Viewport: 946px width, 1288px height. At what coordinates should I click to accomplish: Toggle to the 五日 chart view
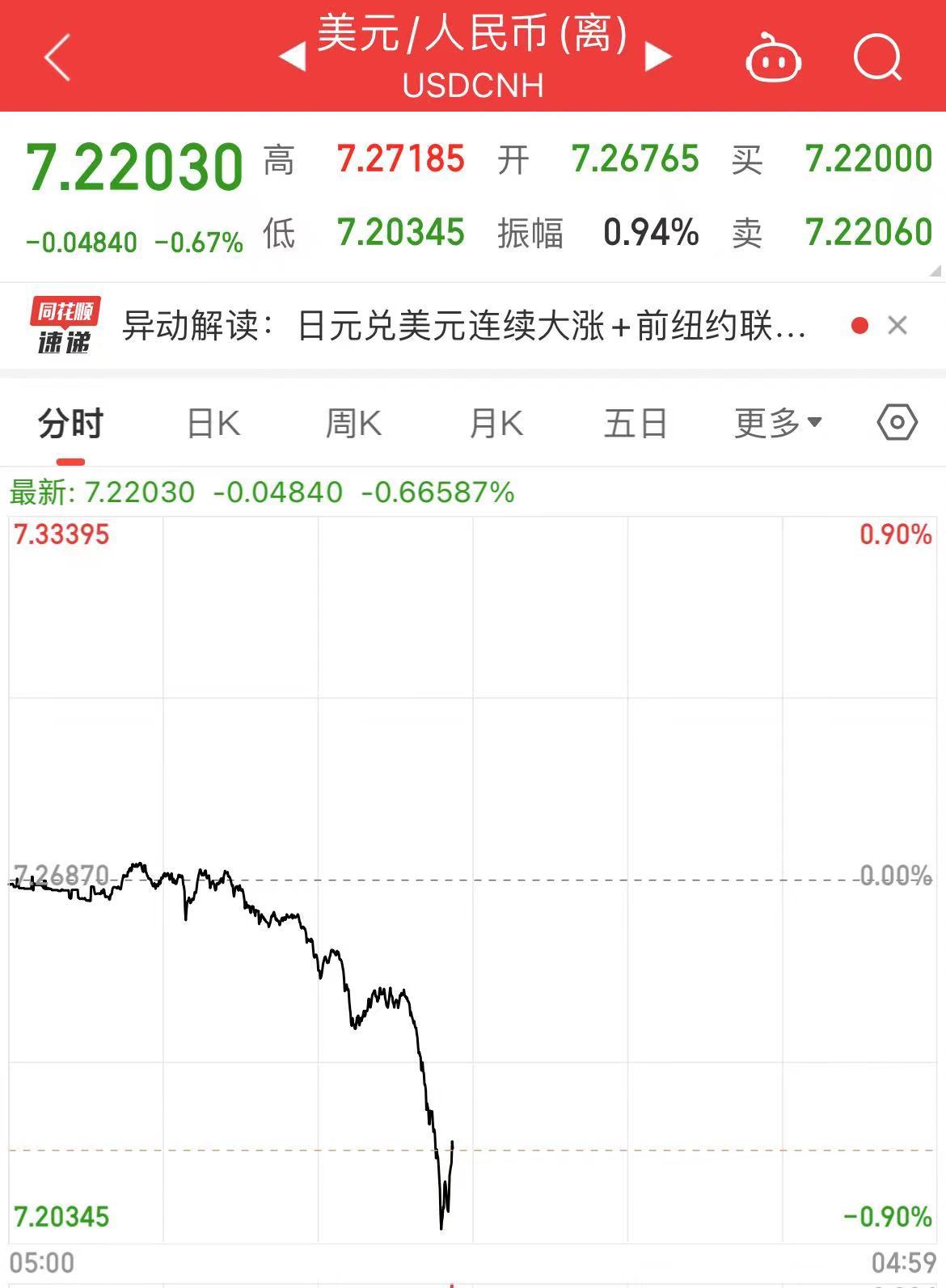click(x=635, y=422)
